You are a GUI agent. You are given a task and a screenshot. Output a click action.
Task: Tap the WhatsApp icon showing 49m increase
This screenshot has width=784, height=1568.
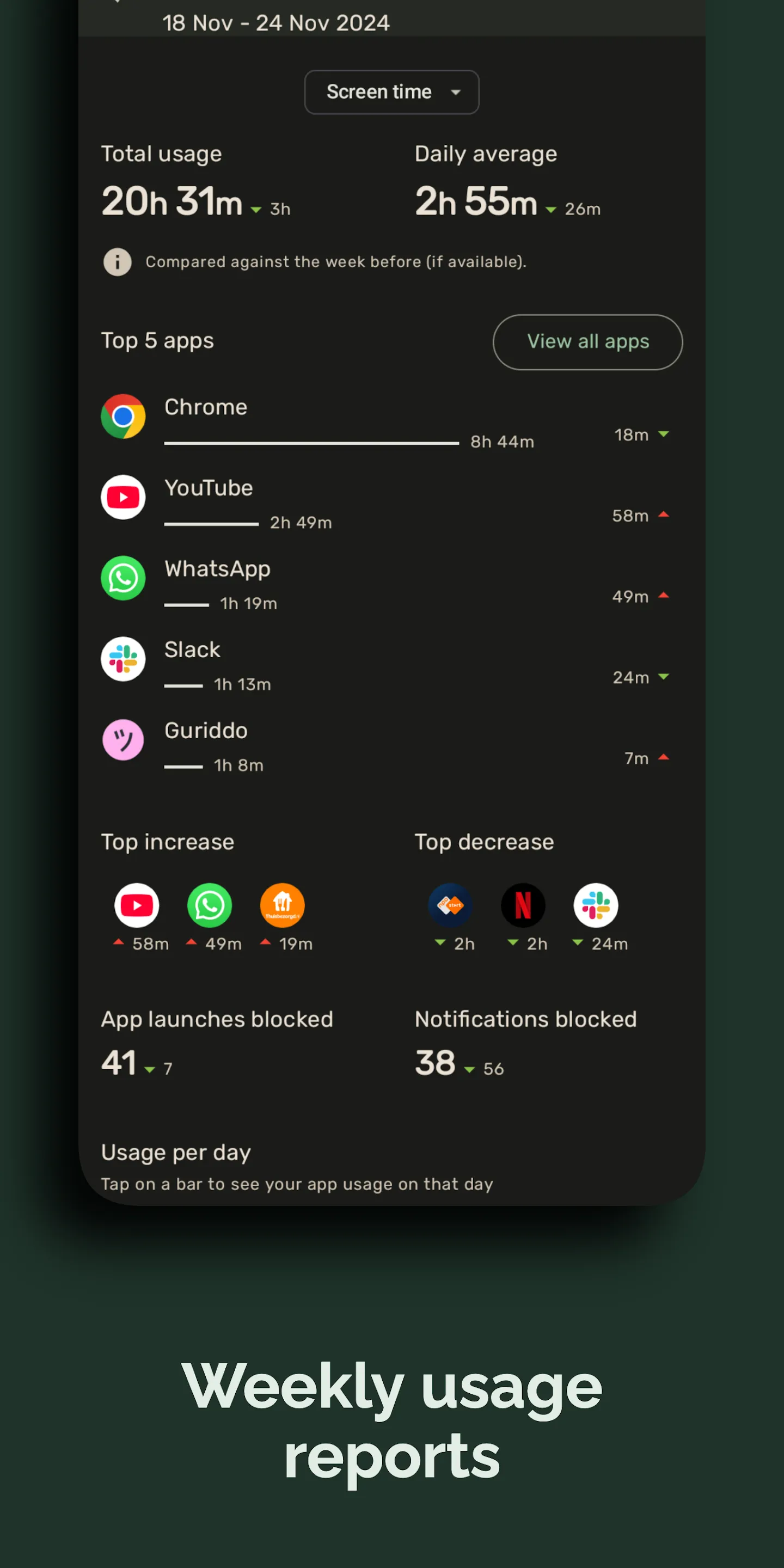click(x=210, y=905)
